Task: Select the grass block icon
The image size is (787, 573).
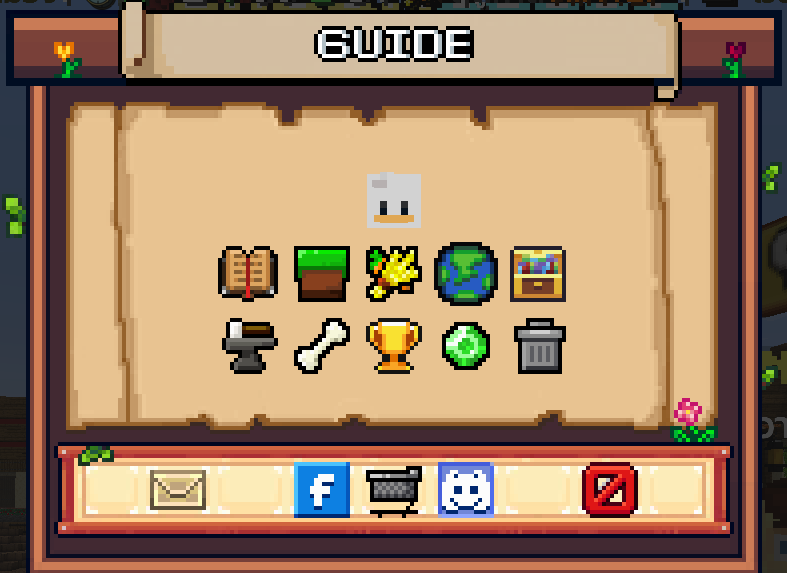Action: (x=322, y=273)
